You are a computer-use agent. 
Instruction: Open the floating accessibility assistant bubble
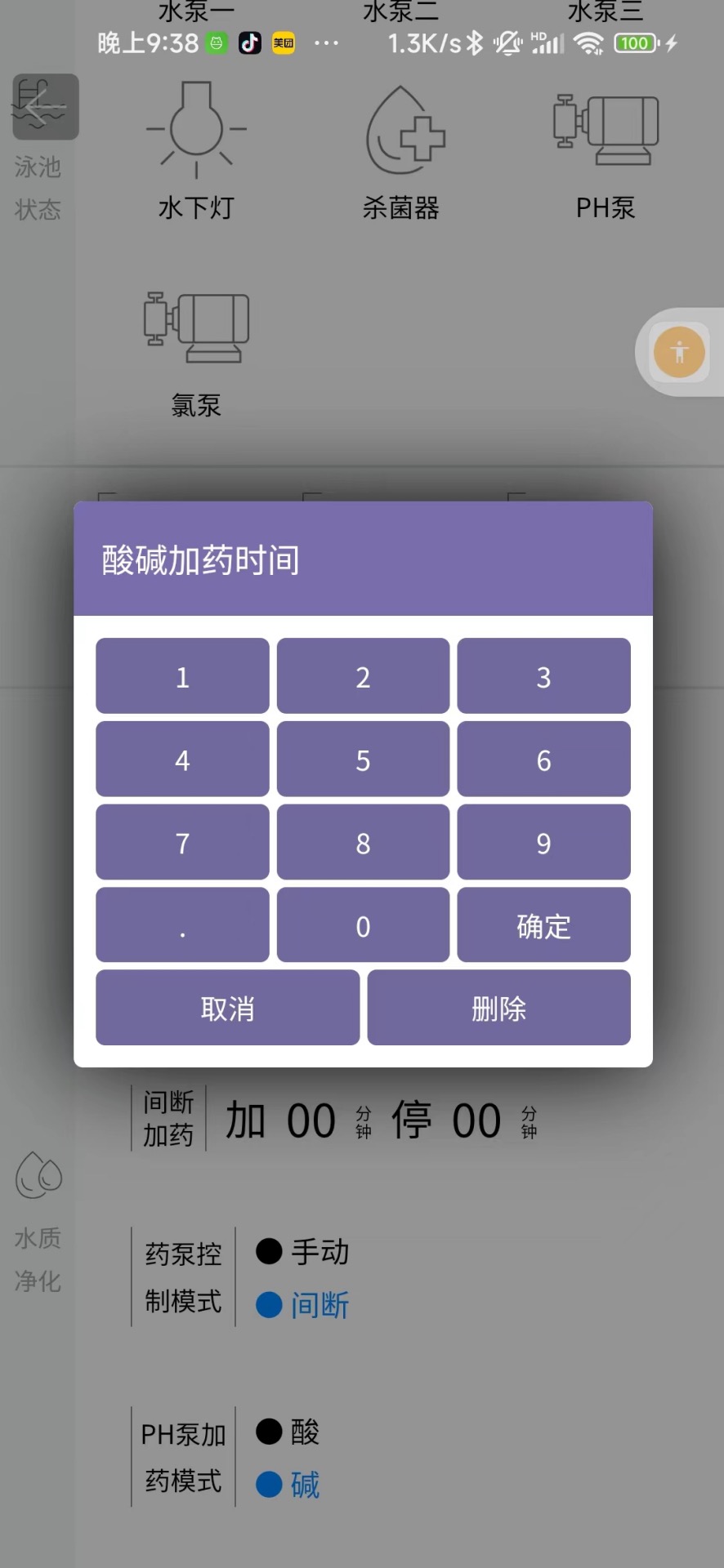point(679,352)
